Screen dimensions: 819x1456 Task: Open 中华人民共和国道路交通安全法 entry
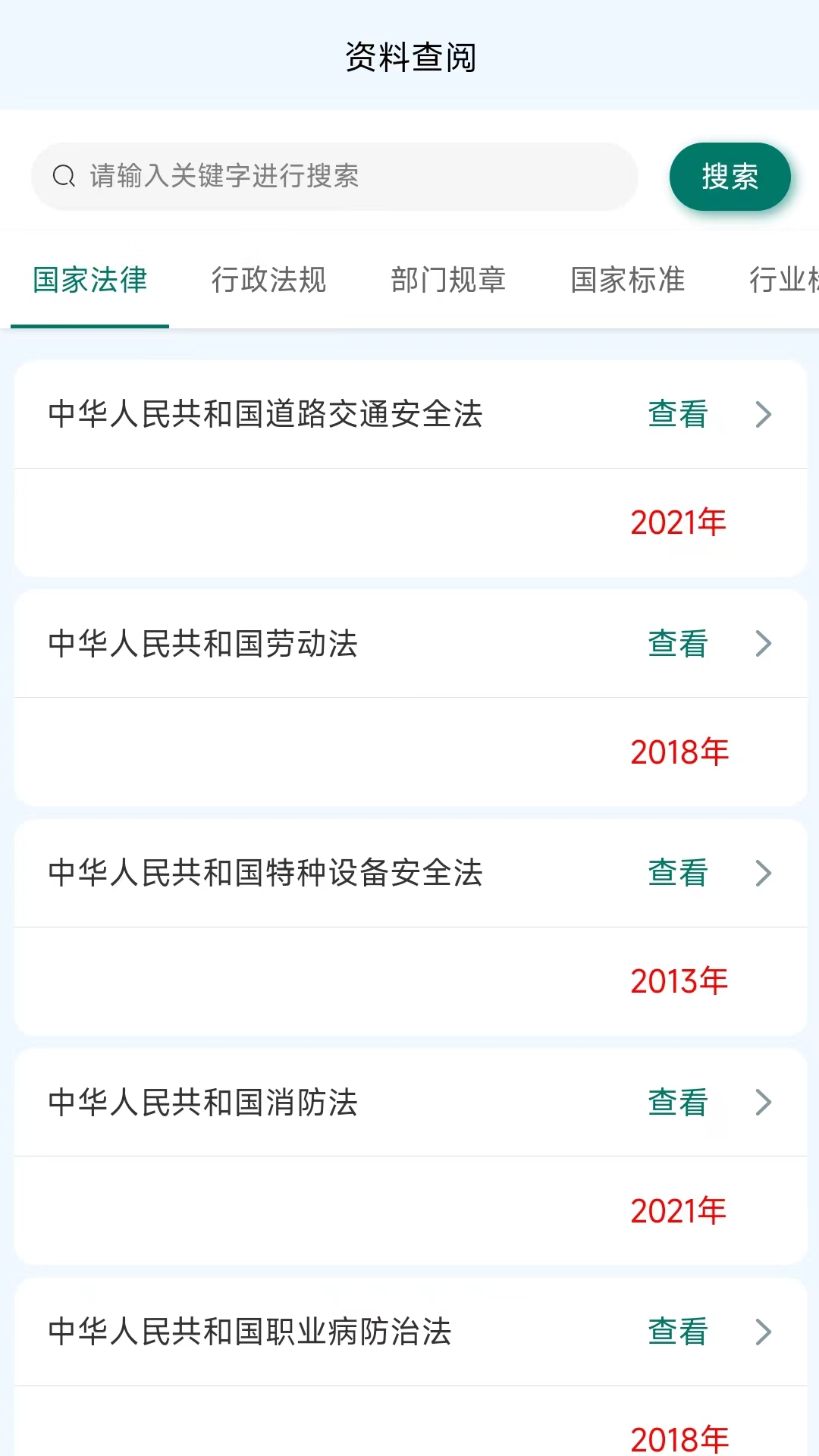pos(410,414)
